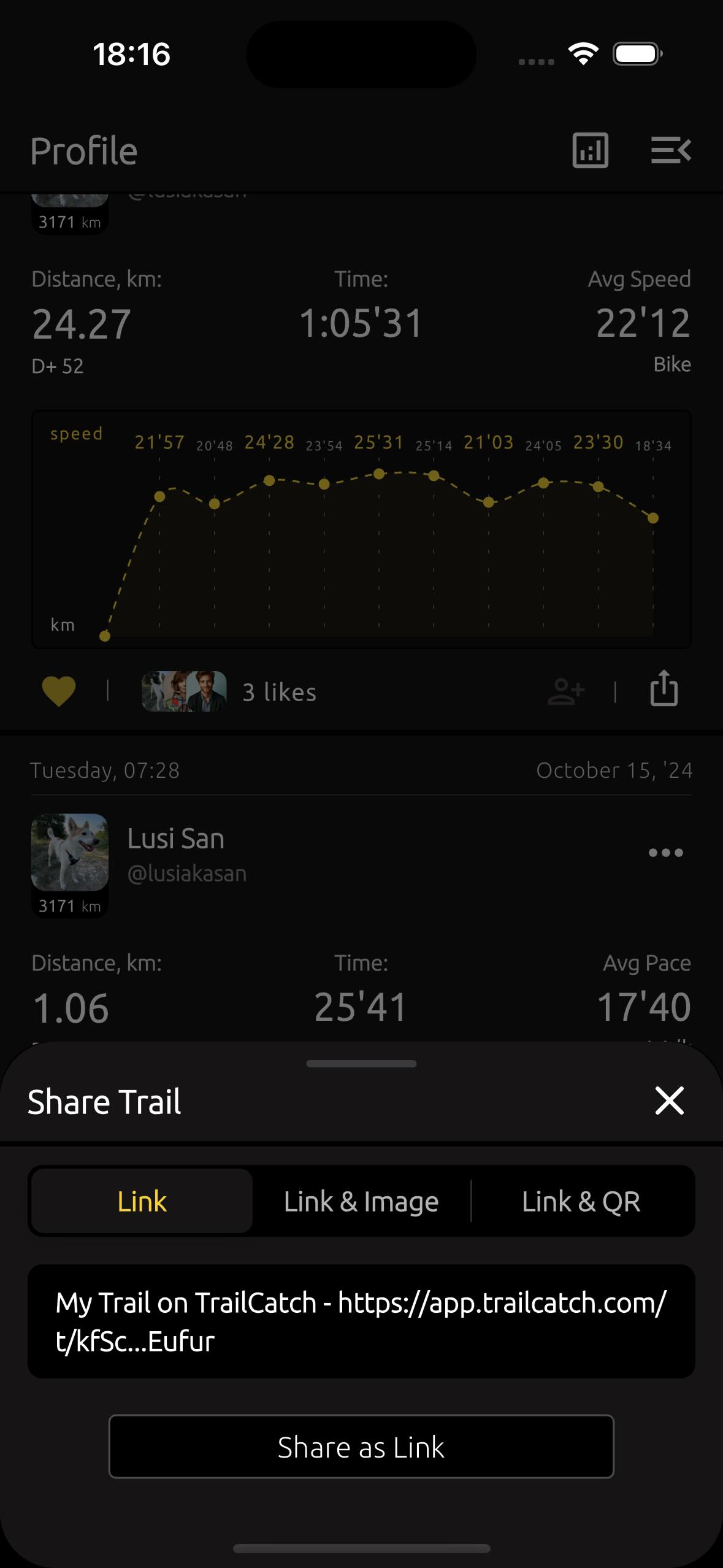
Task: Open the statistics chart icon
Action: point(590,150)
